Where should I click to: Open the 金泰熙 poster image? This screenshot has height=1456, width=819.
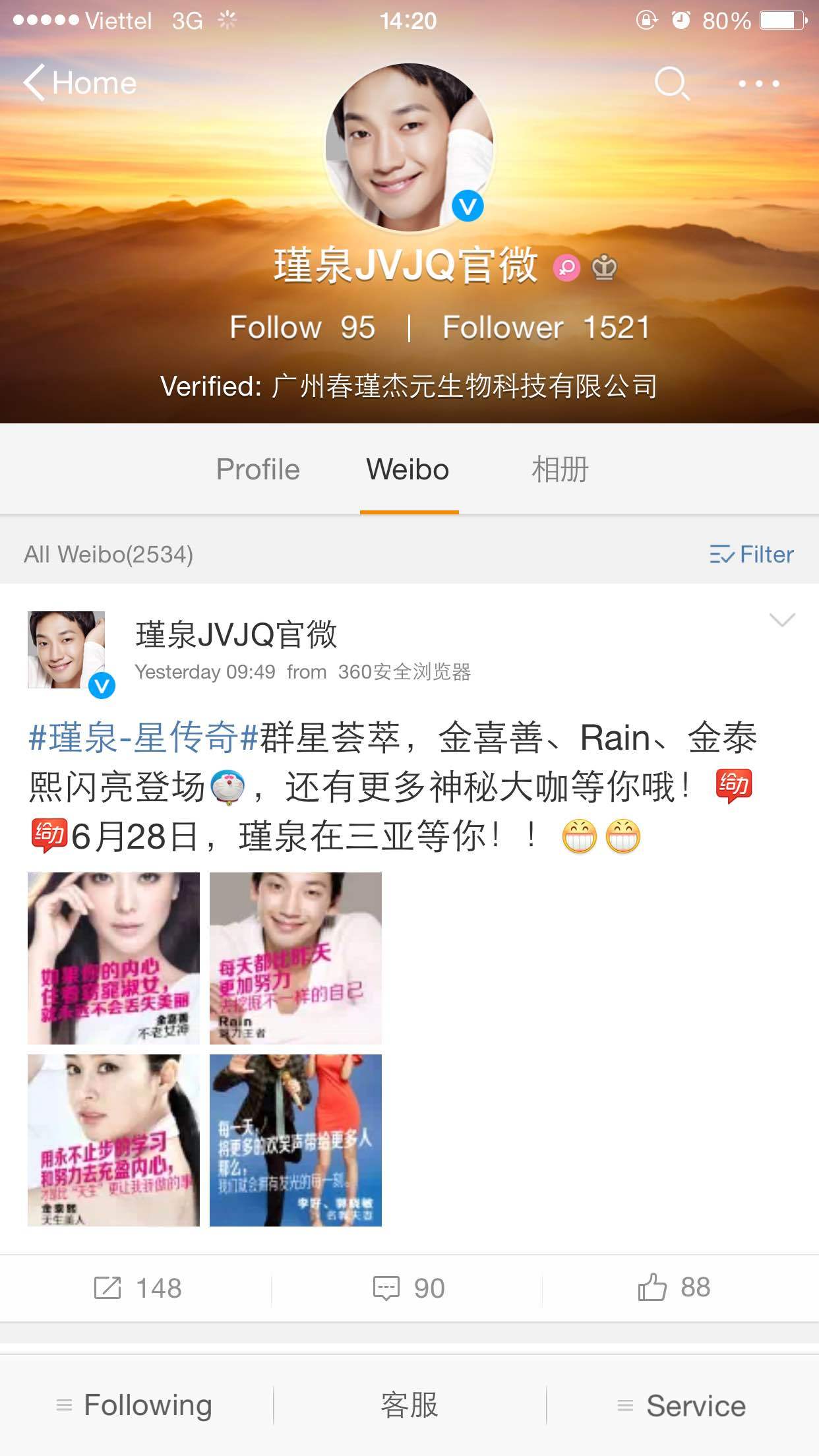(113, 1140)
